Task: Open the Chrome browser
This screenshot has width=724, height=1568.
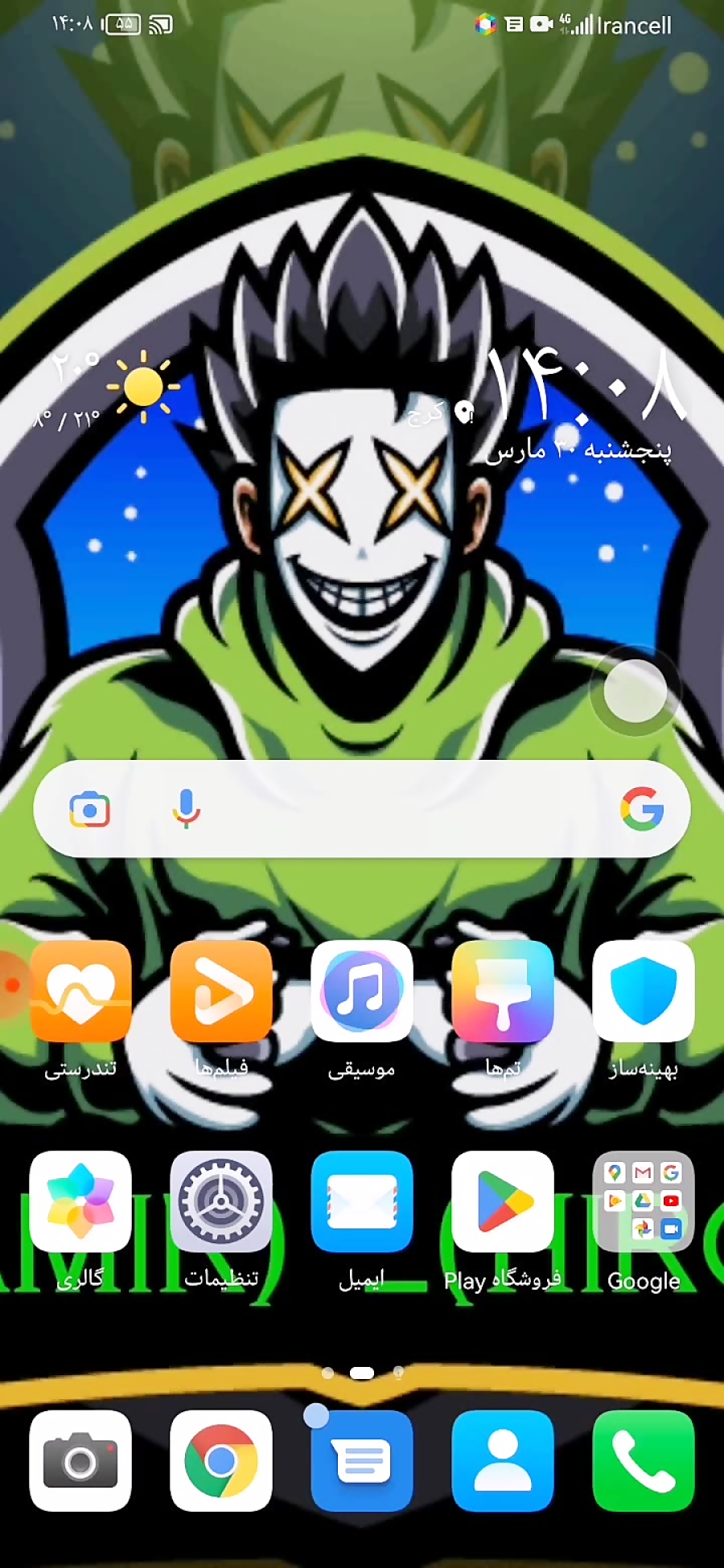Action: 221,1460
